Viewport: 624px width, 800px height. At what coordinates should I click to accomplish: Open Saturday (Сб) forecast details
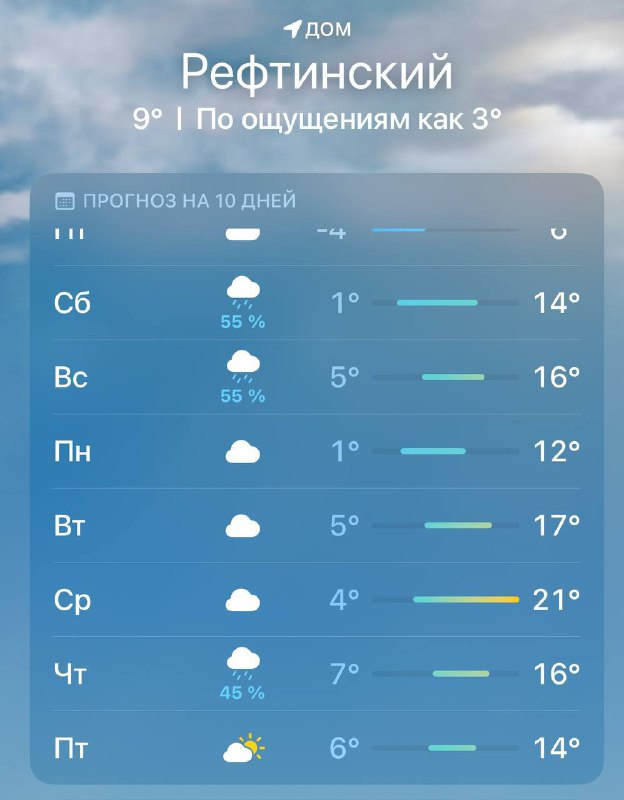[316, 302]
